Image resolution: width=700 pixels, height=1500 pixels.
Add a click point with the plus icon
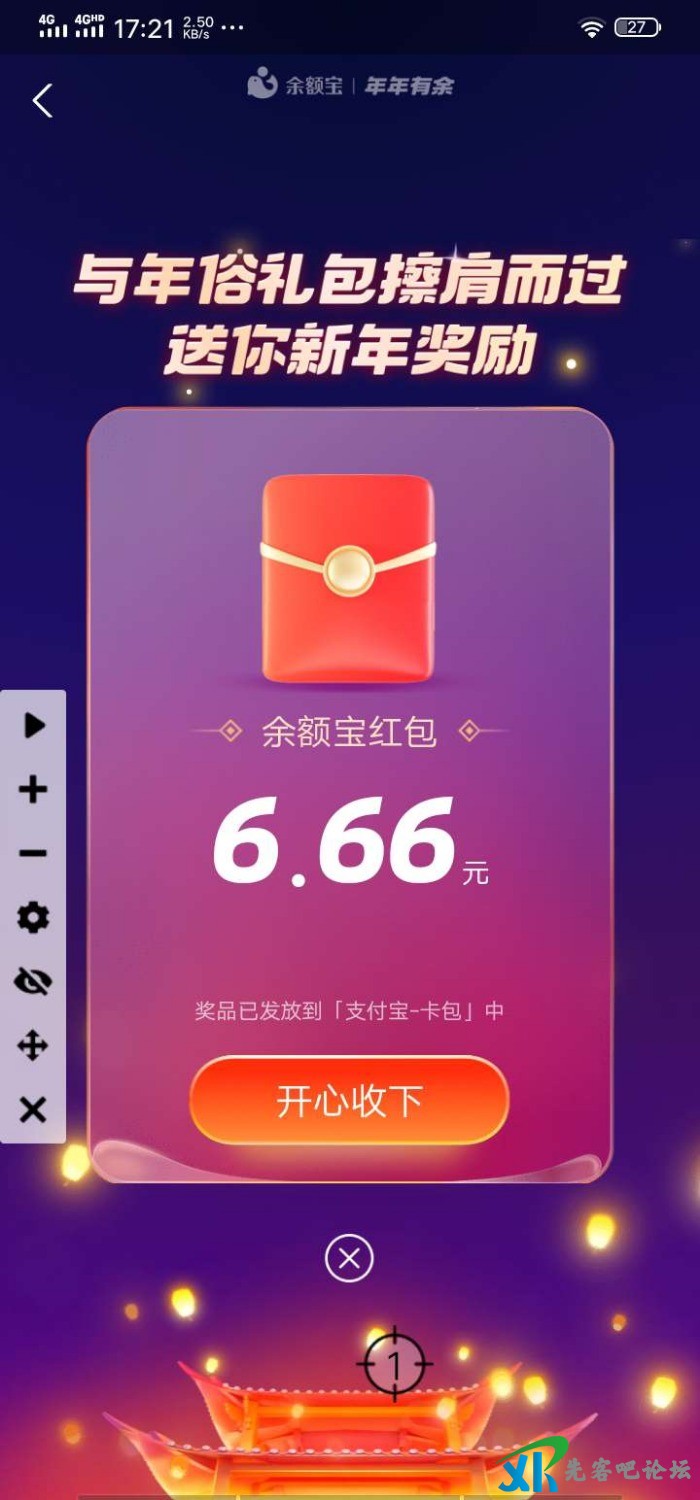tap(33, 790)
